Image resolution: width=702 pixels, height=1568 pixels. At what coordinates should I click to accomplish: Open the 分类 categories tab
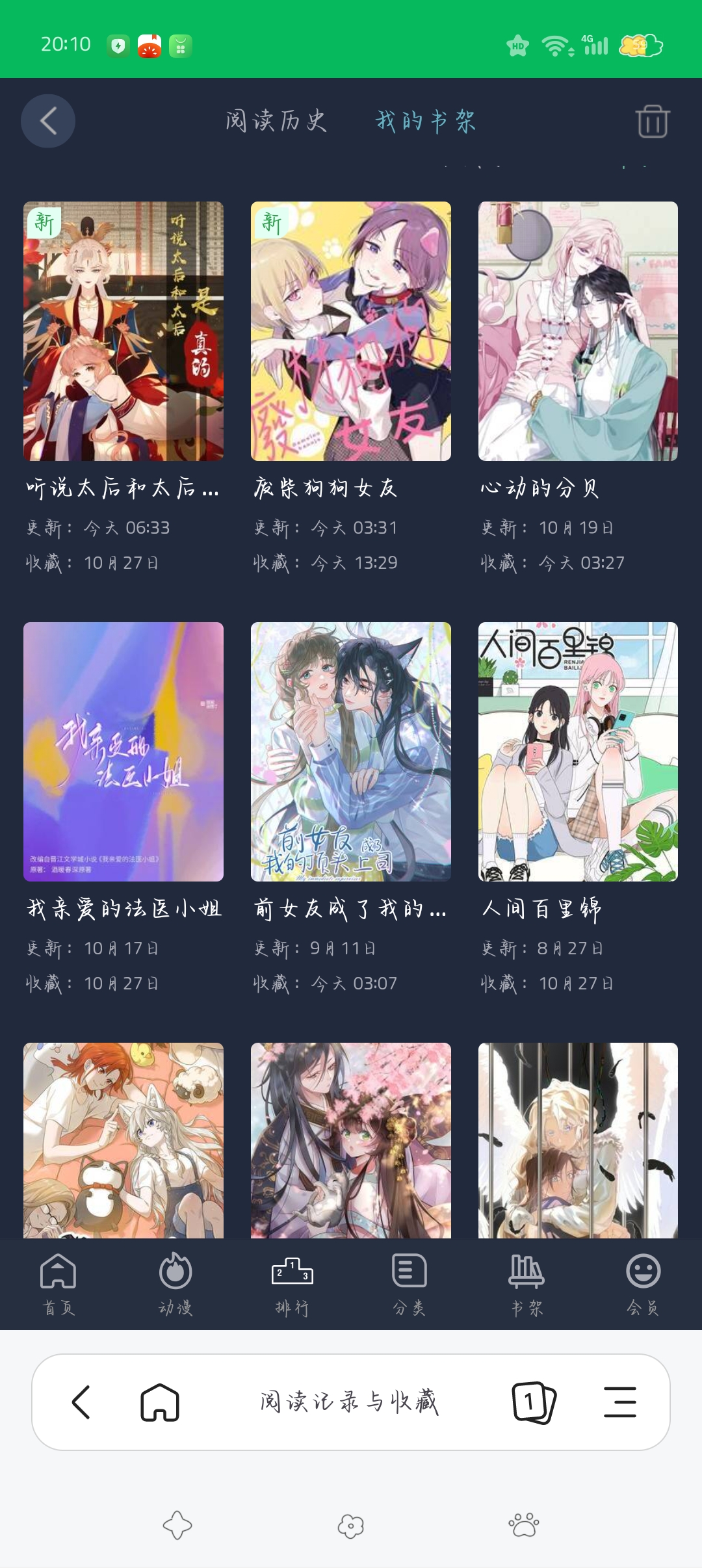pos(409,1284)
